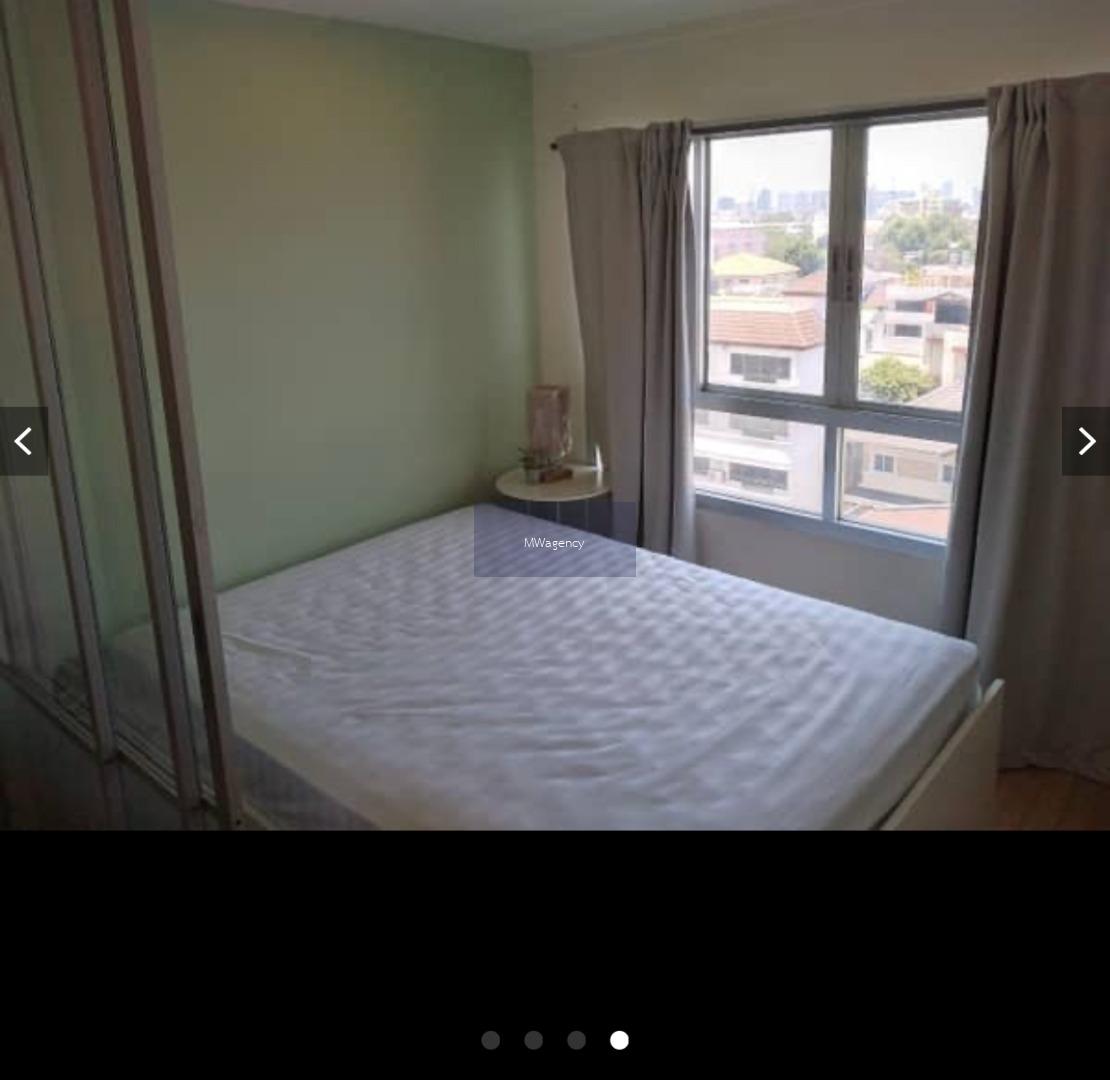
Task: Go to the previous photo with left arrow
Action: tap(23, 441)
